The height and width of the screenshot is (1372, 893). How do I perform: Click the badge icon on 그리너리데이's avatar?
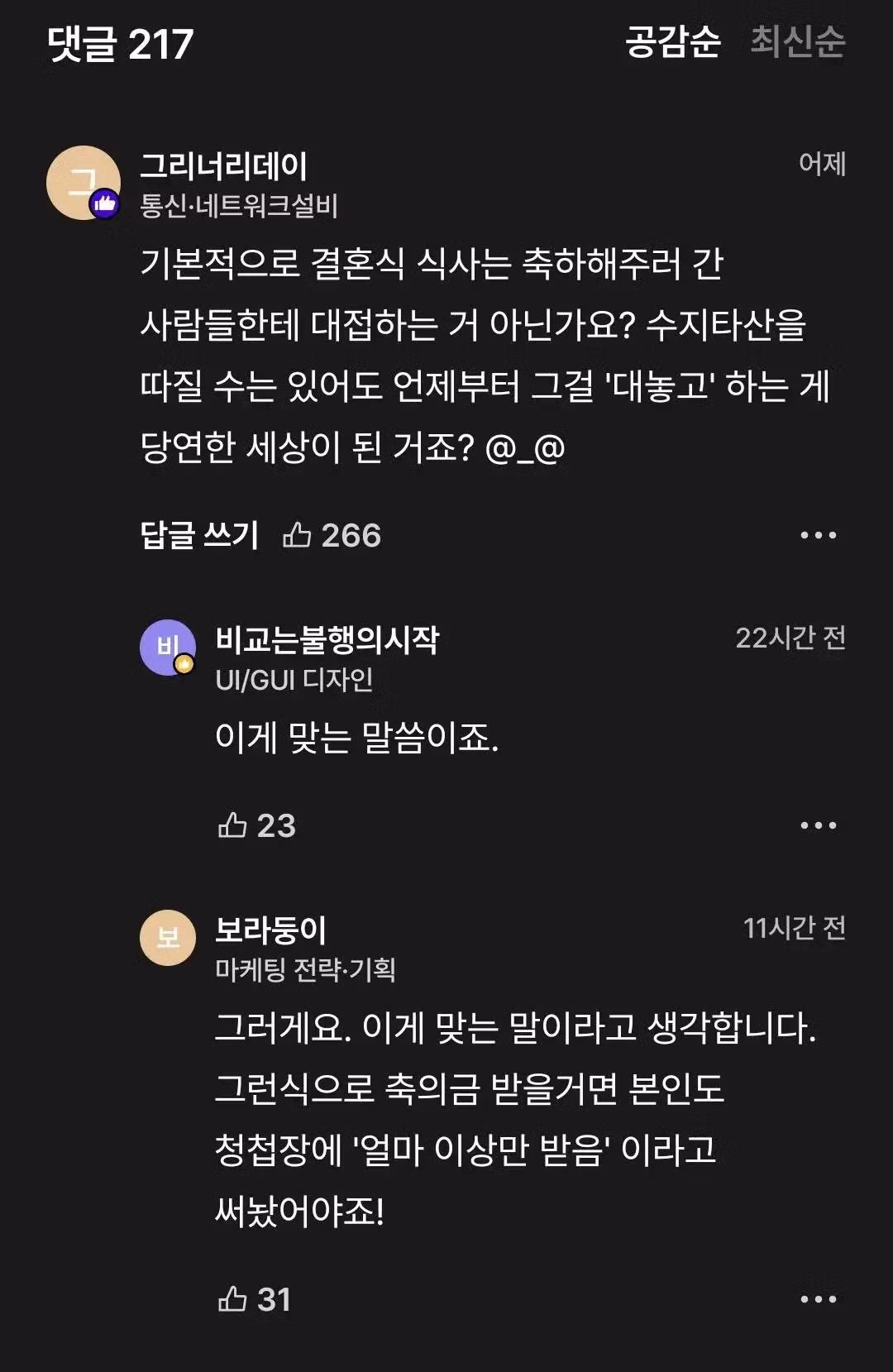click(104, 202)
